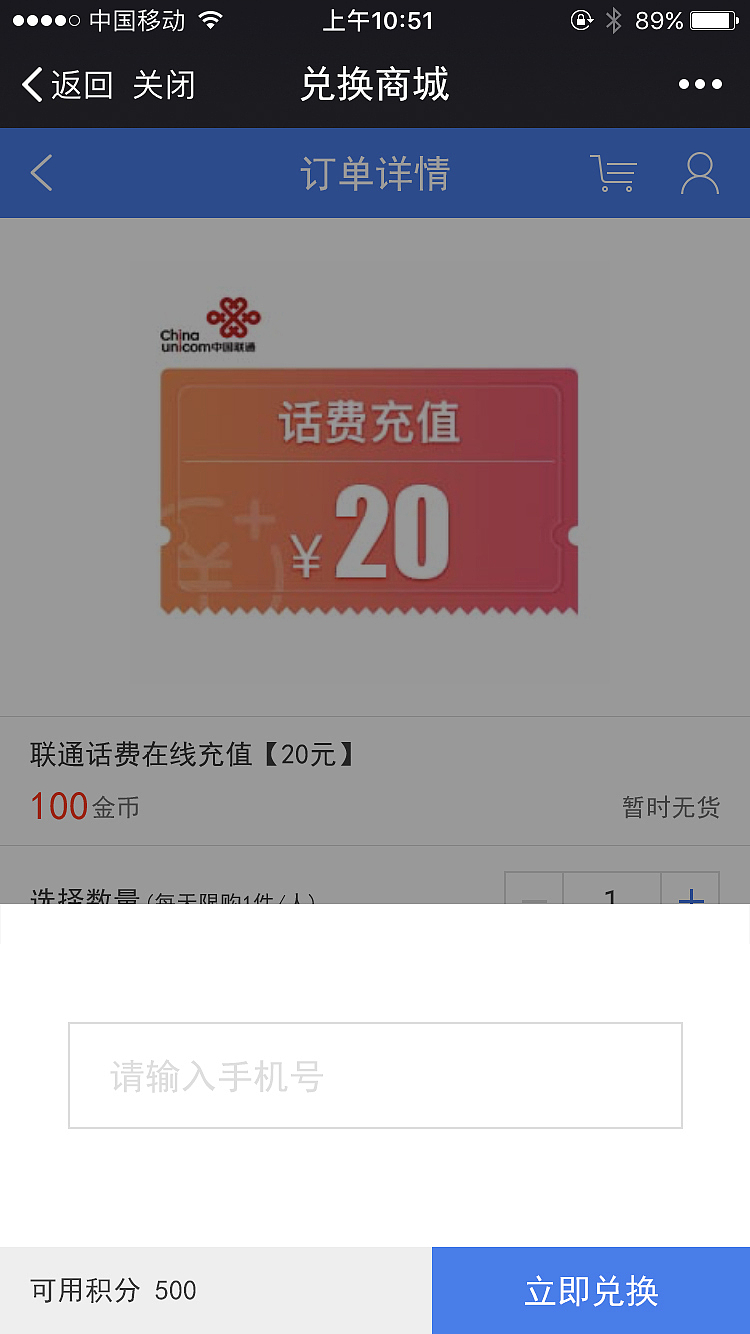This screenshot has width=750, height=1334.
Task: Tap the orientation lock icon in the status bar
Action: coord(581,19)
